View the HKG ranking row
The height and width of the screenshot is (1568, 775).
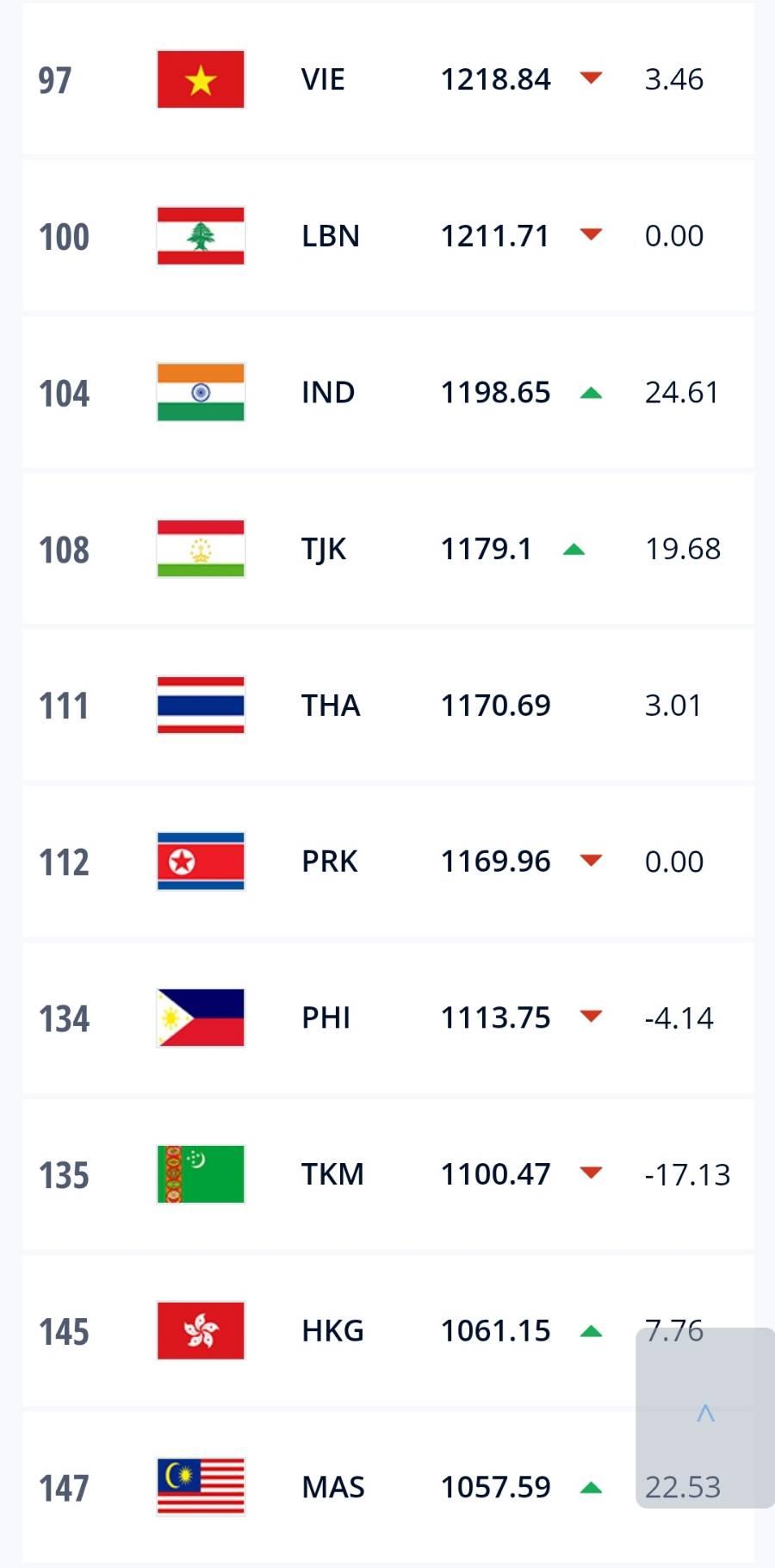click(387, 1331)
